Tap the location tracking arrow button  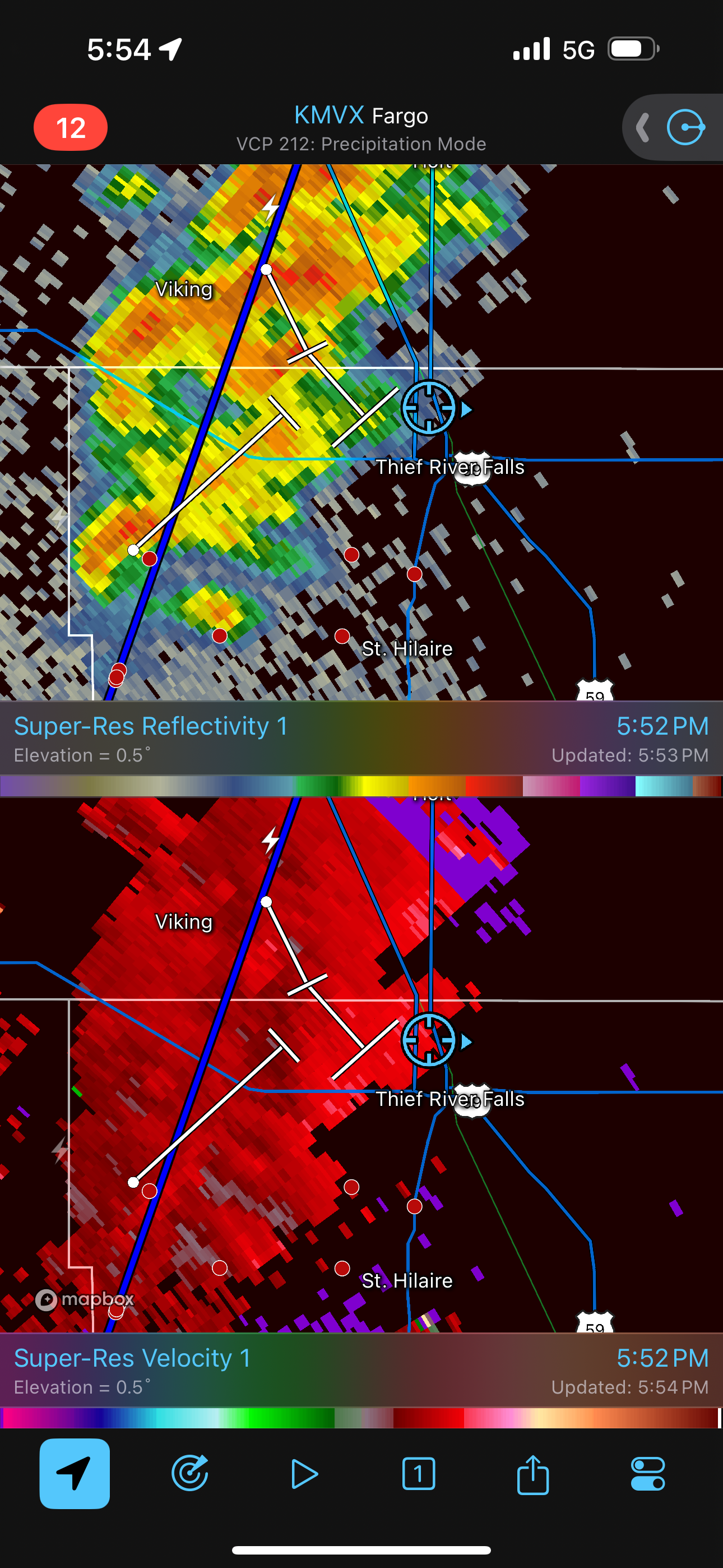pyautogui.click(x=75, y=1474)
